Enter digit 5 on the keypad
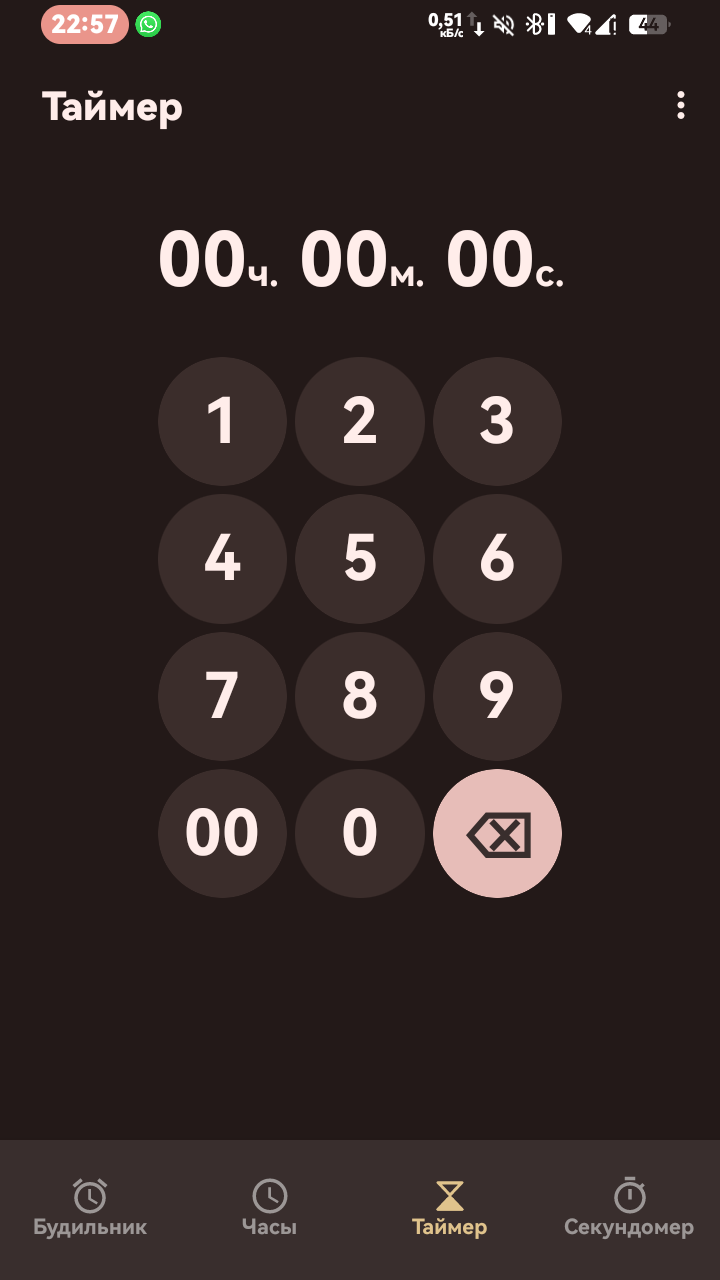The image size is (720, 1280). (360, 558)
